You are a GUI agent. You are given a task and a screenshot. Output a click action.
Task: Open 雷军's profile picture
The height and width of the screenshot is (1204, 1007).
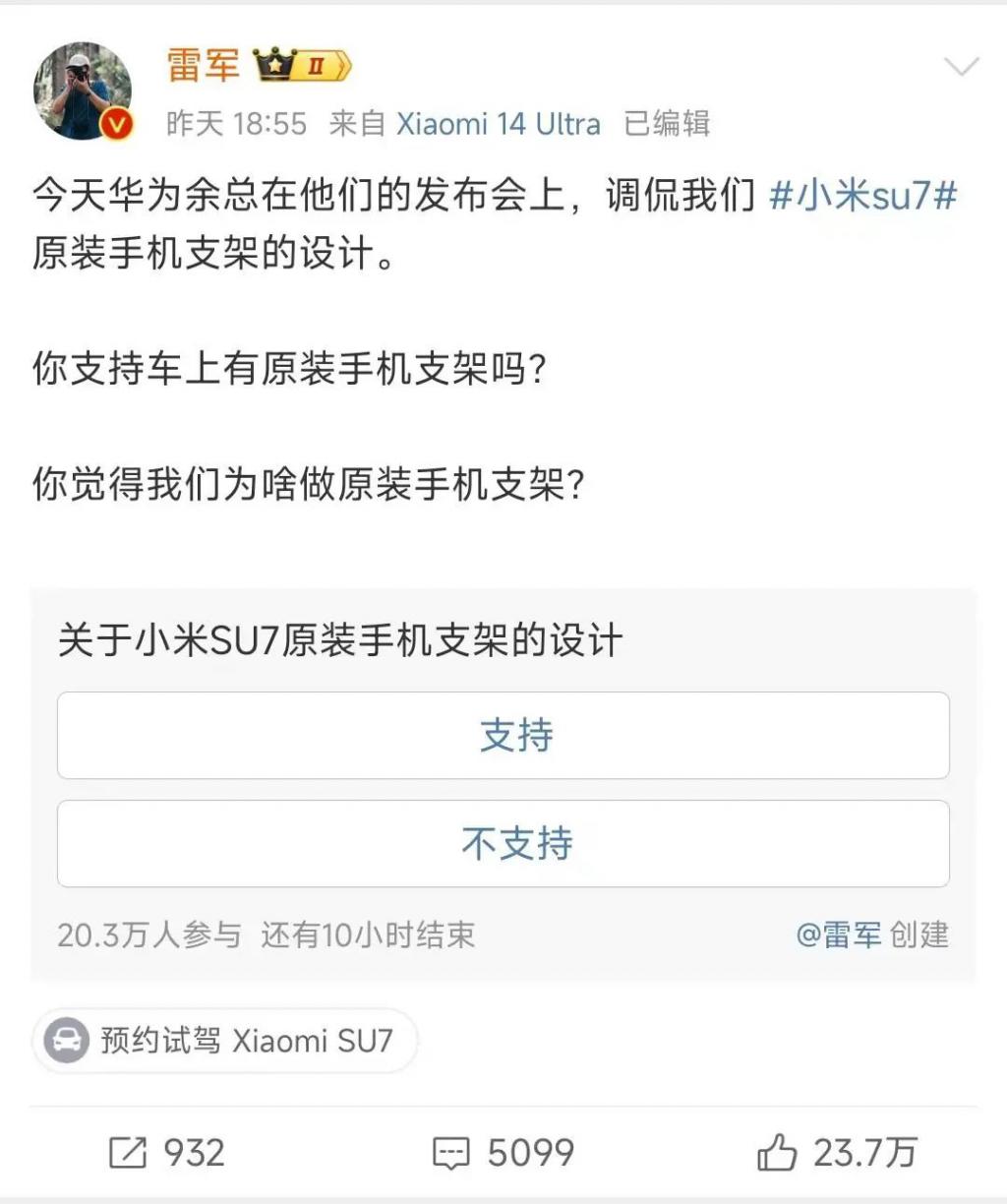[x=83, y=90]
